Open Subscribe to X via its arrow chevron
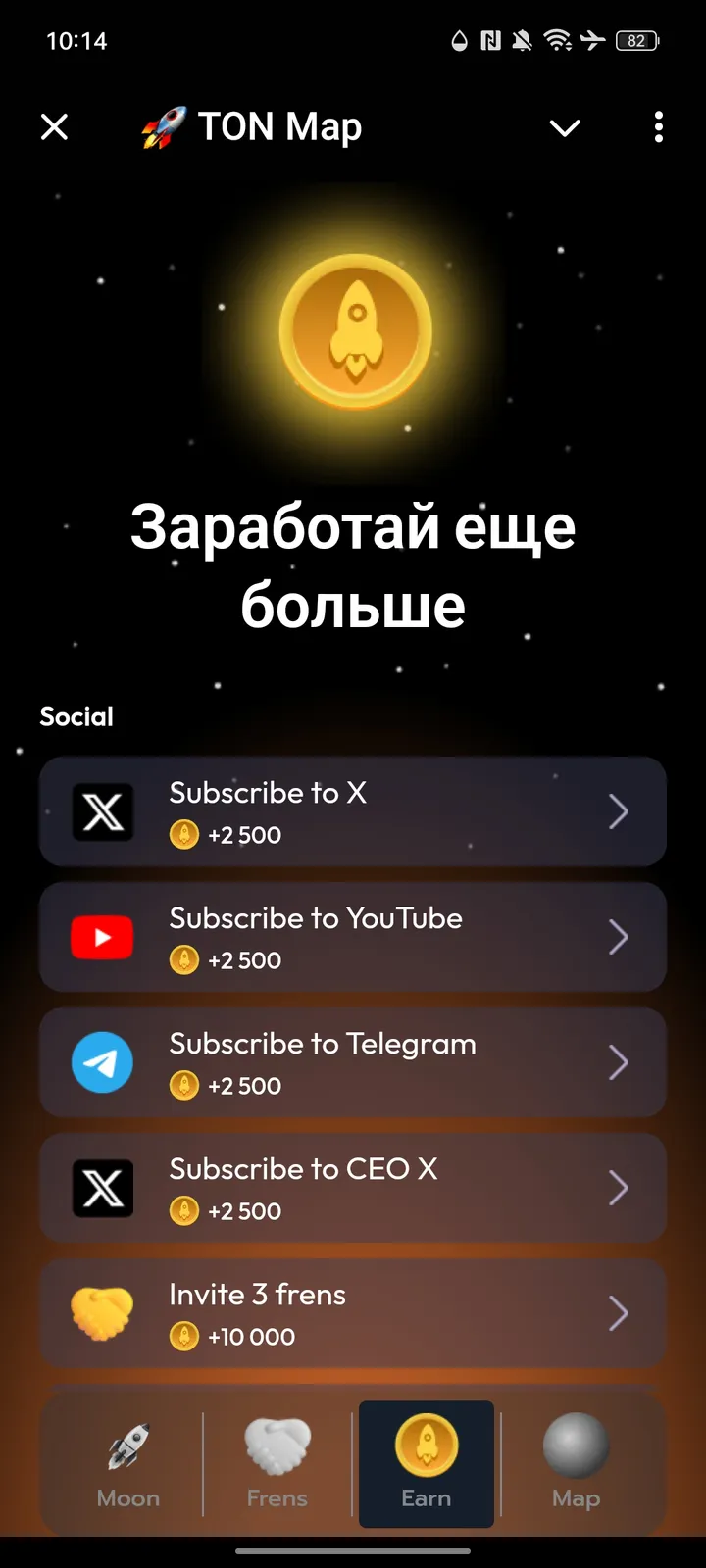 tap(619, 811)
